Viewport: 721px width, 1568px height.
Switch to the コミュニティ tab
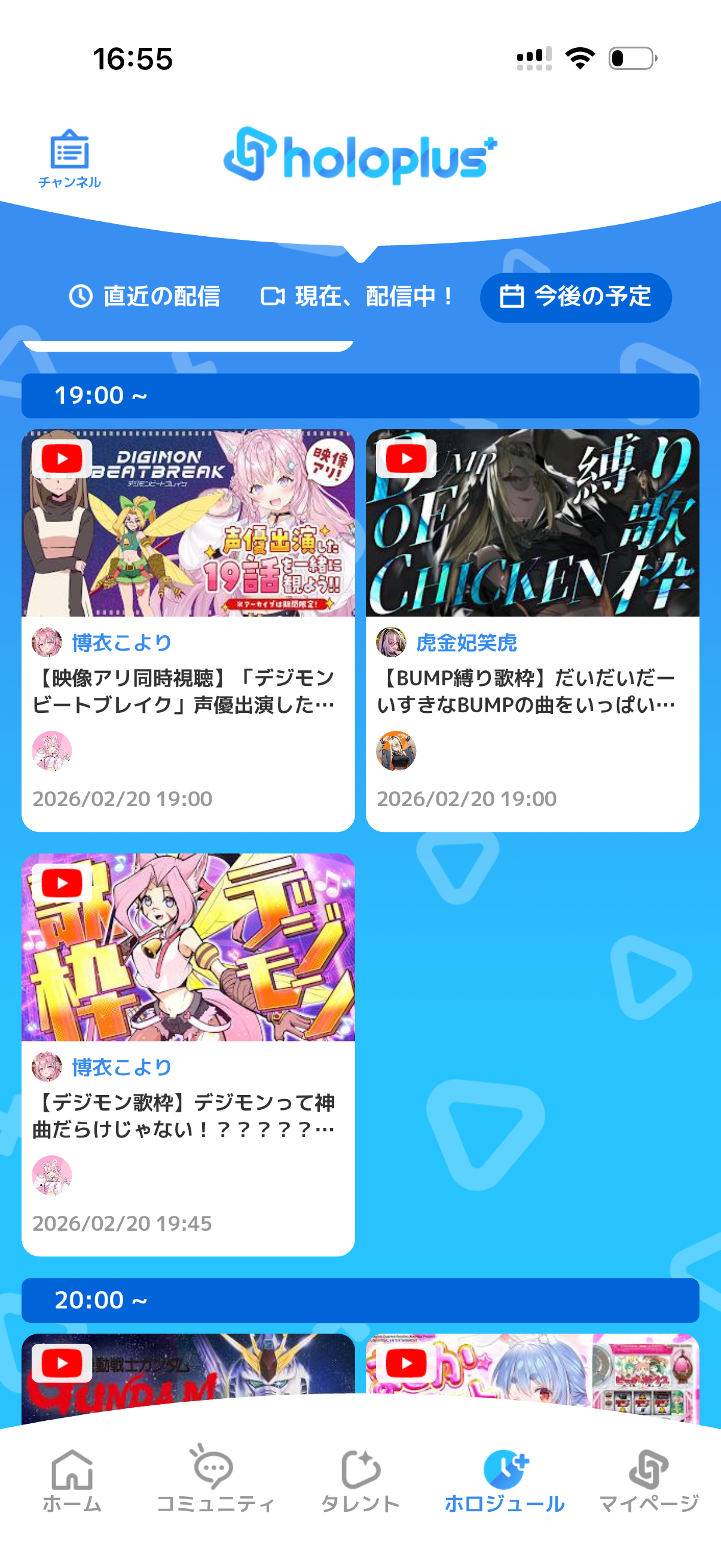pos(215,1481)
